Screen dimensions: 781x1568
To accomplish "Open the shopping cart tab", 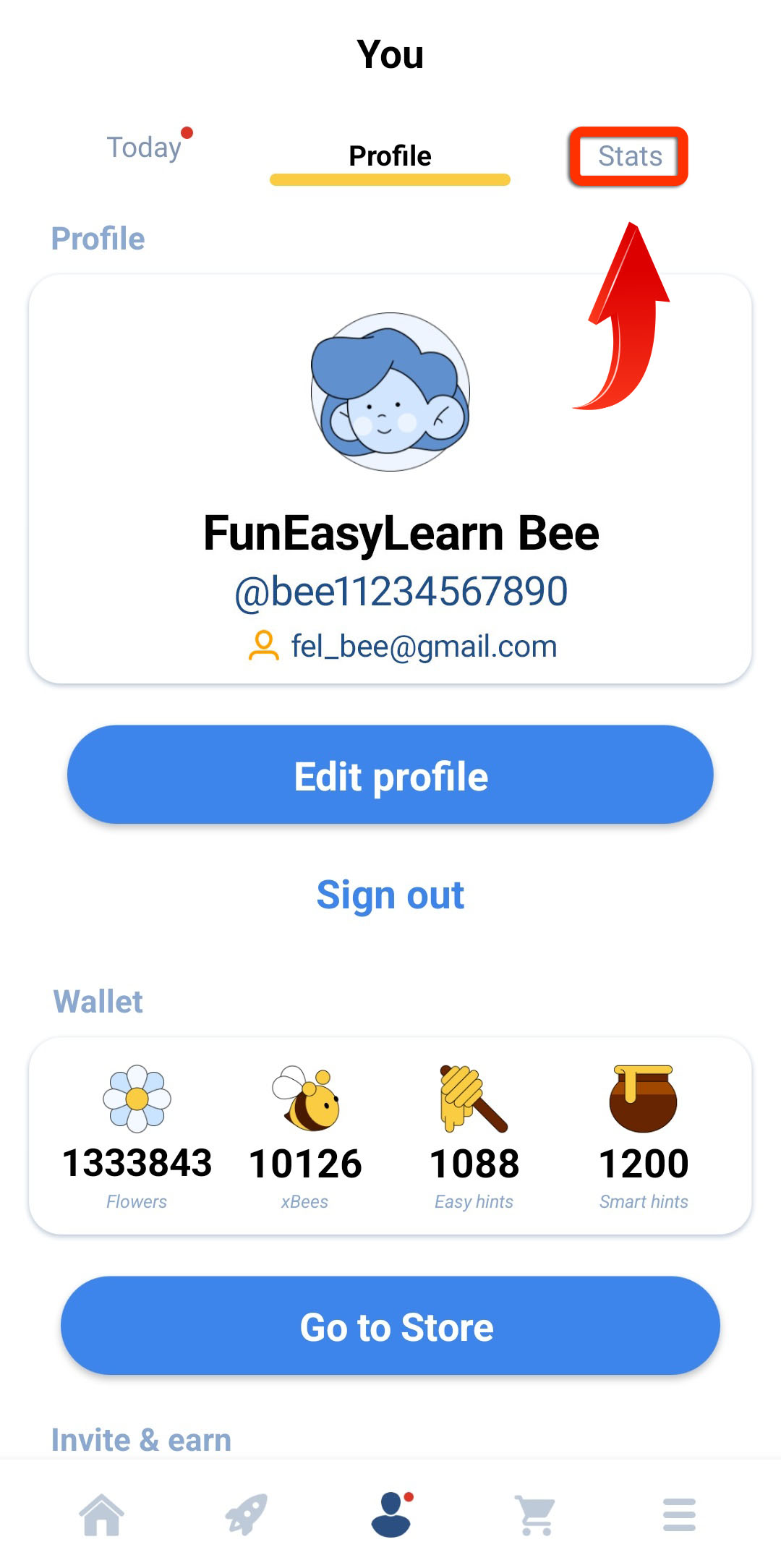I will pos(536,1514).
